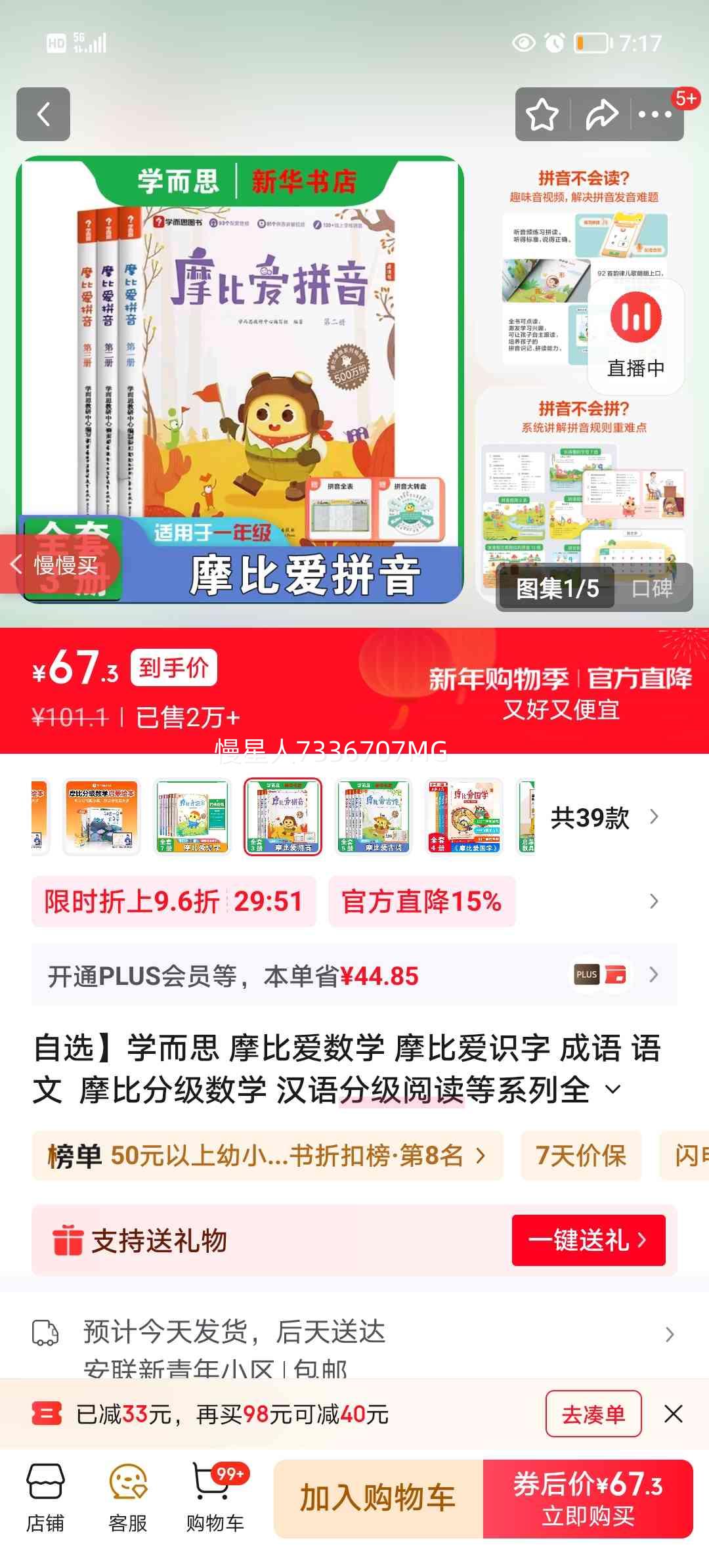This screenshot has height=1568, width=709.
Task: Open the share icon
Action: pos(602,115)
